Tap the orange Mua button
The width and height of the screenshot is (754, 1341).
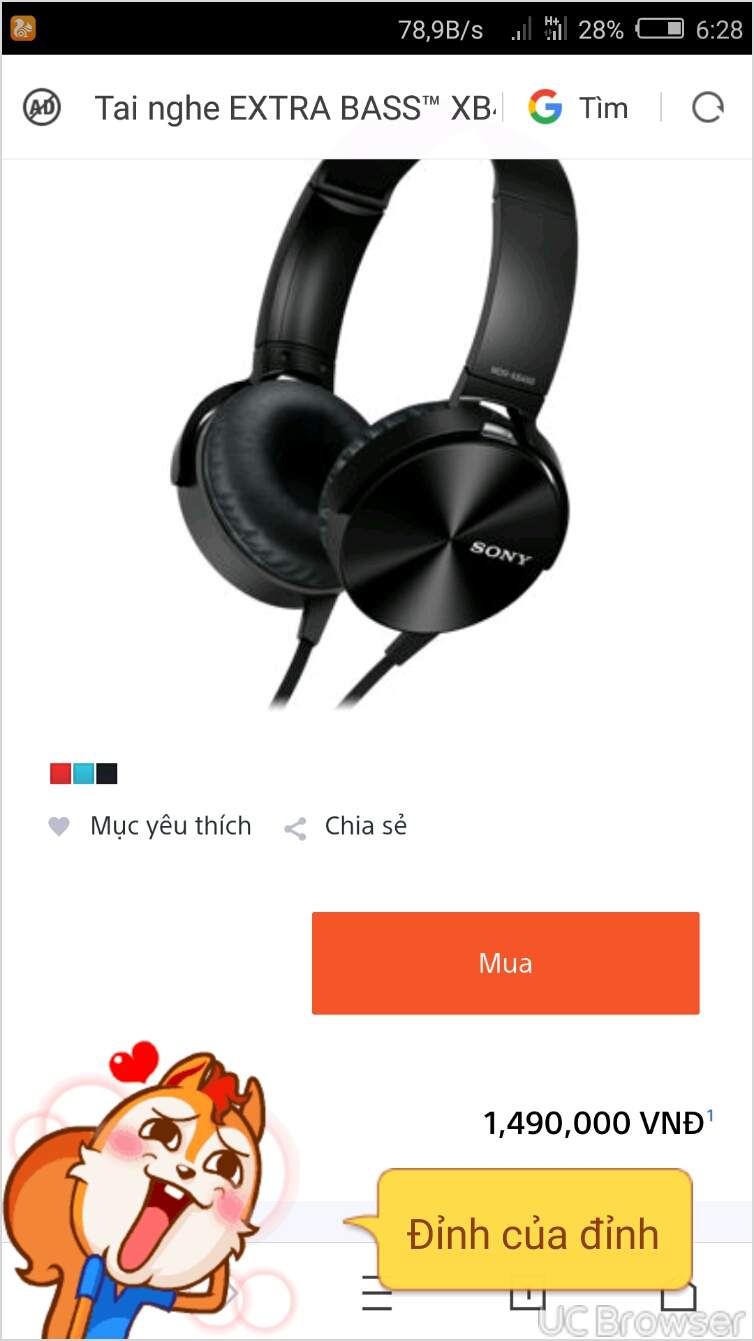[x=505, y=963]
